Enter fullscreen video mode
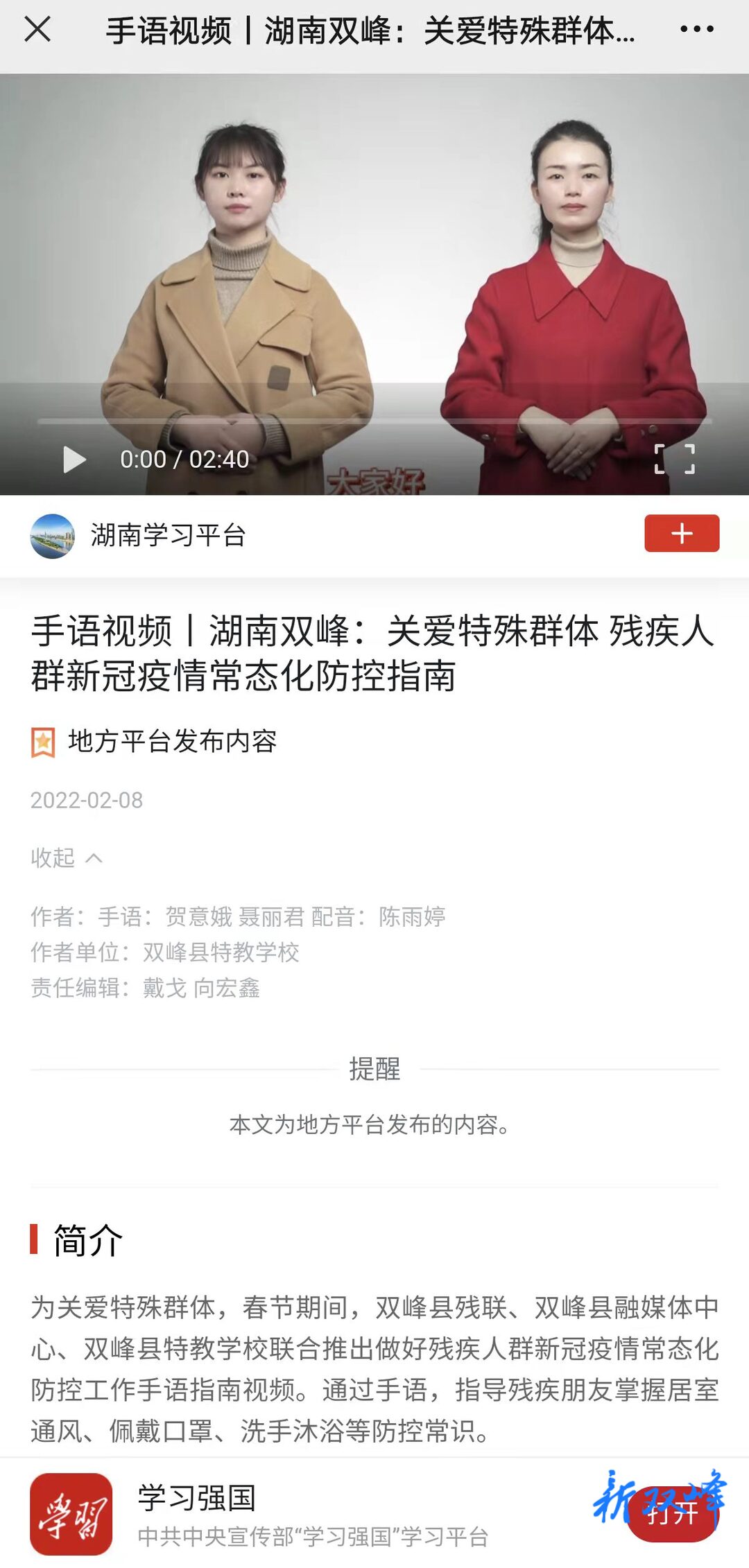The height and width of the screenshot is (1568, 749). click(674, 459)
